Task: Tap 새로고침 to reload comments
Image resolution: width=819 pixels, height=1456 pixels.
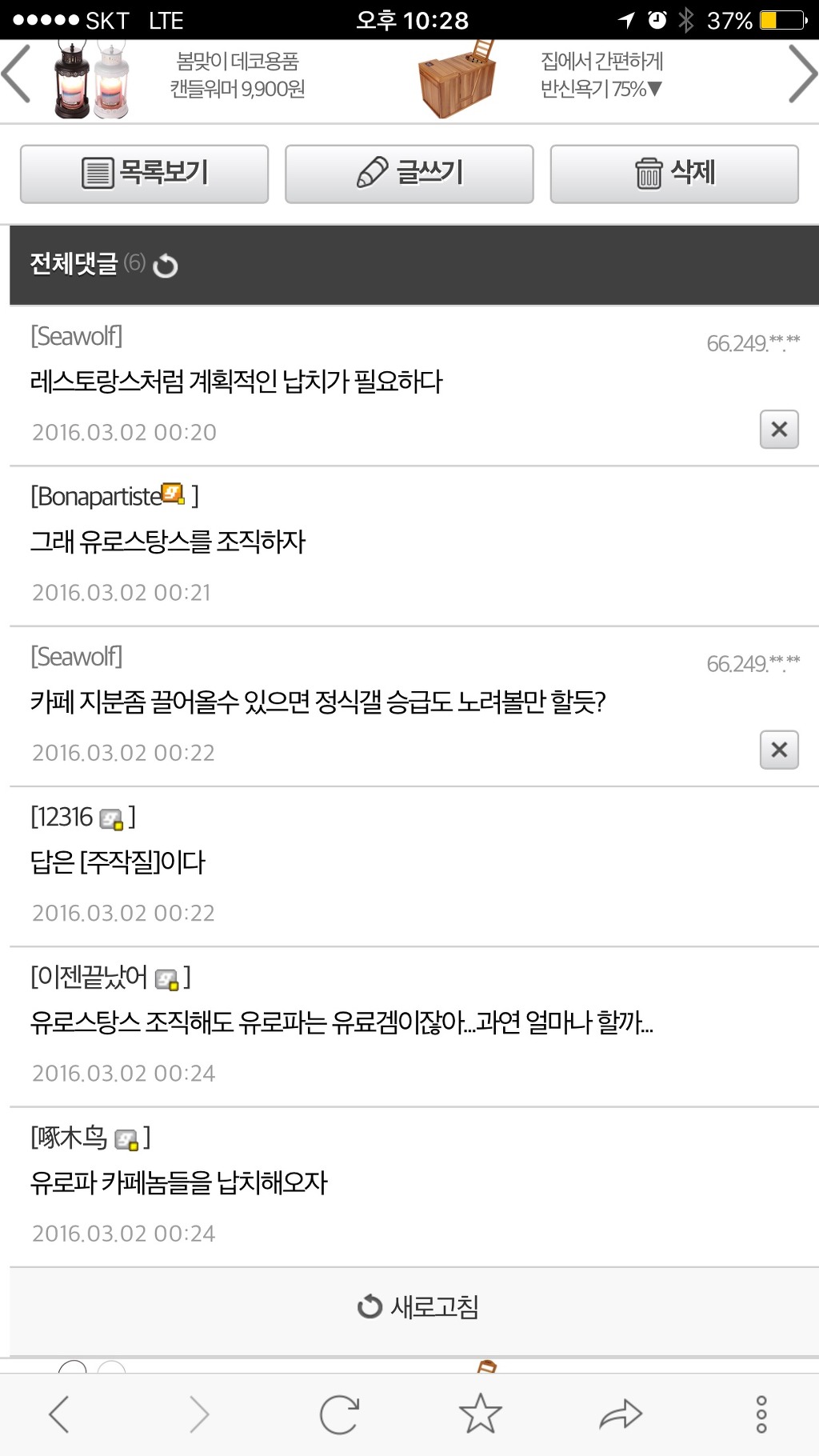Action: click(x=417, y=1307)
